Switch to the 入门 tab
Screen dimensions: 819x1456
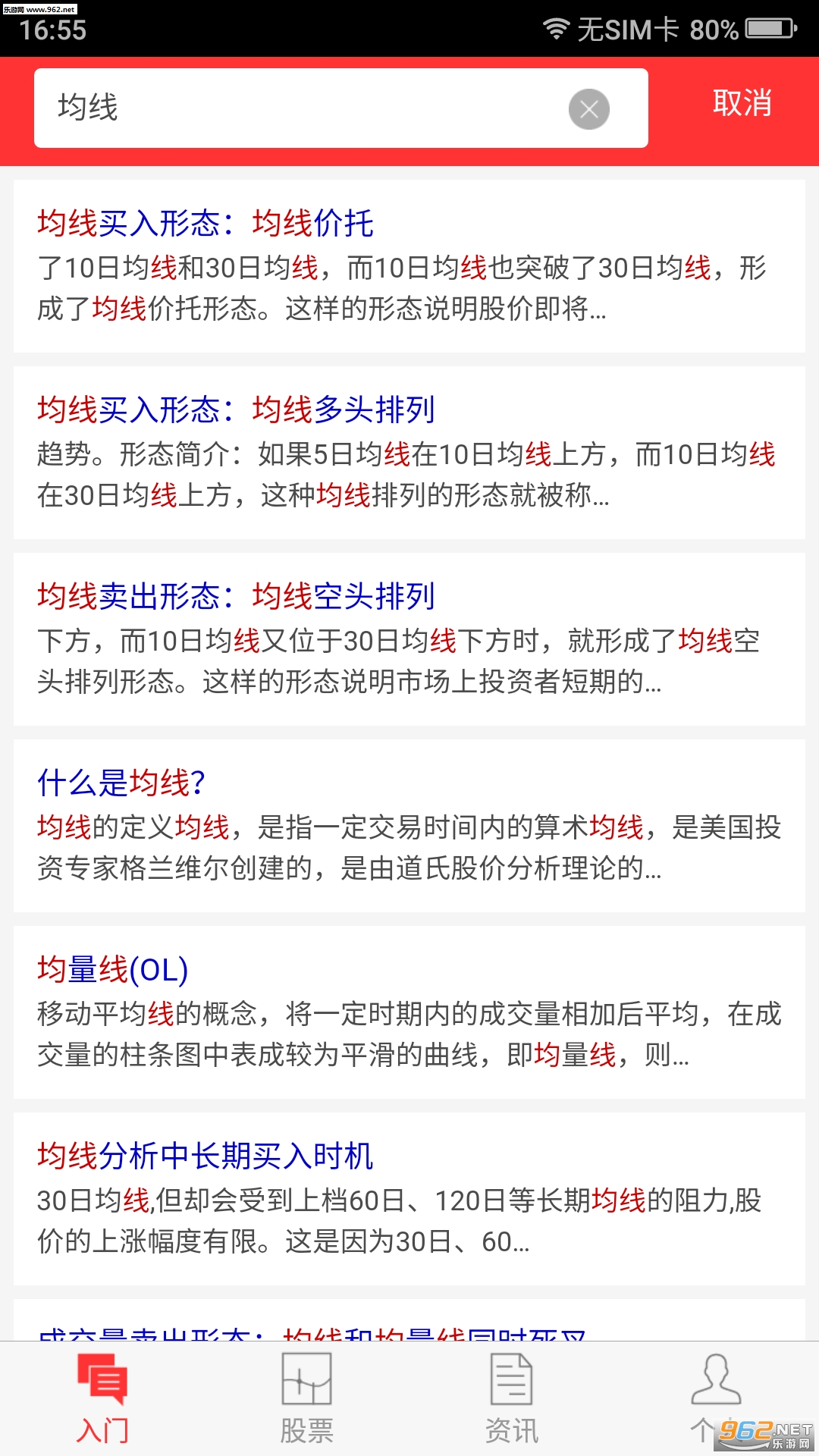point(102,1398)
